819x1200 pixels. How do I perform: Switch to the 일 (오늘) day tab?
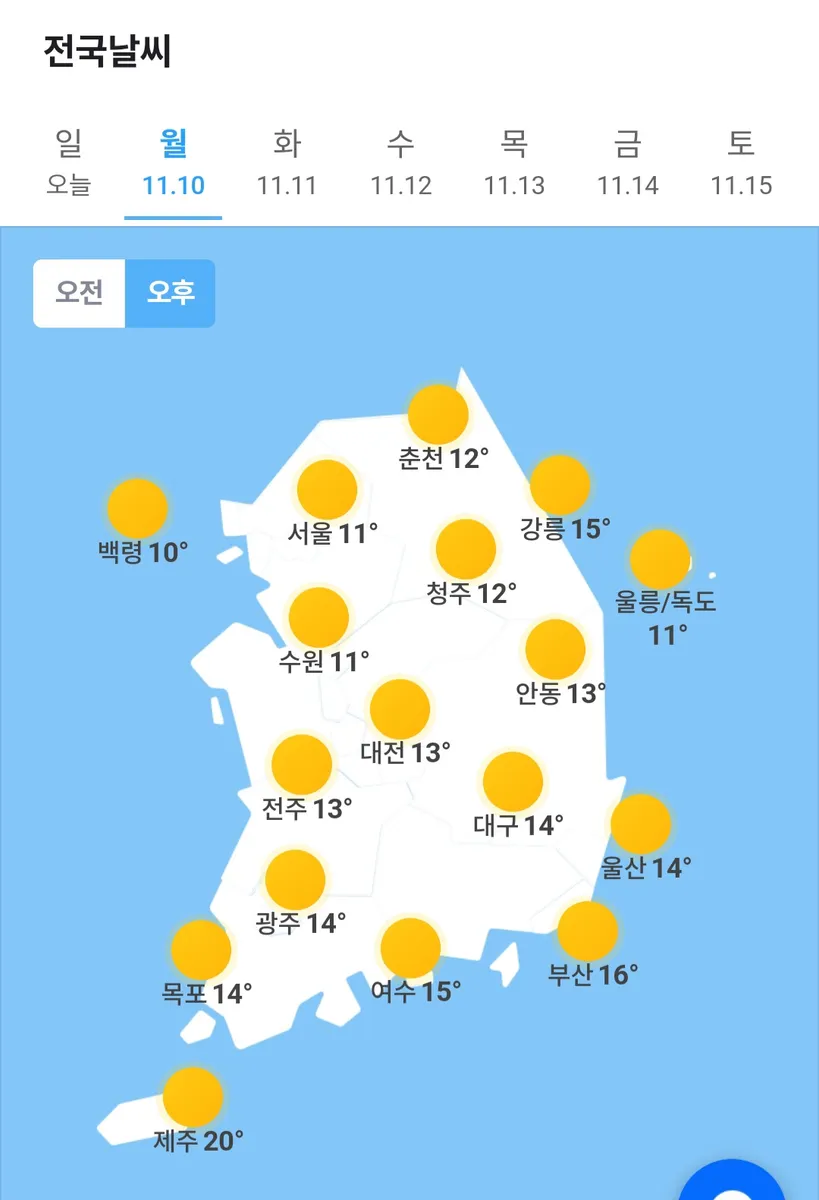[69, 163]
